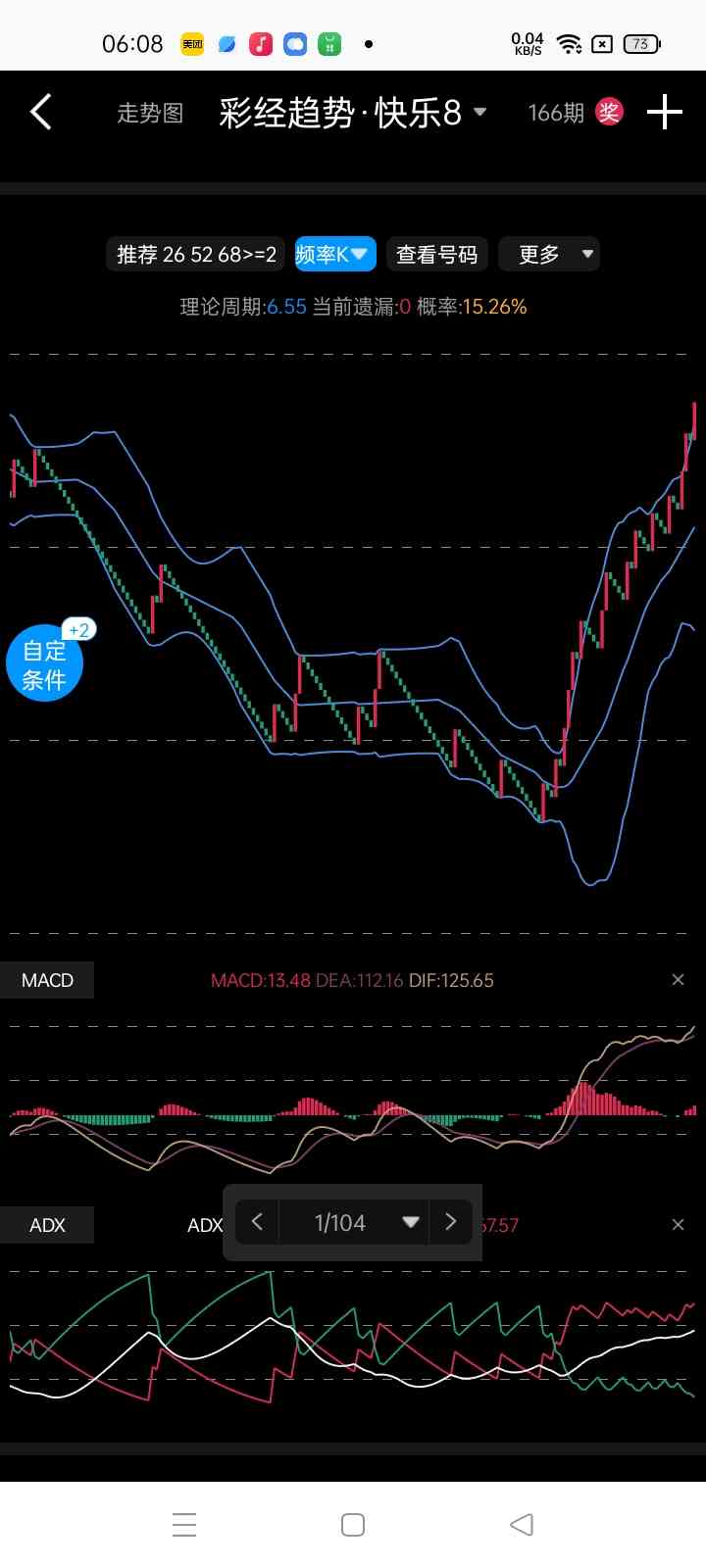Tap the red 奖 badge

coord(609,113)
